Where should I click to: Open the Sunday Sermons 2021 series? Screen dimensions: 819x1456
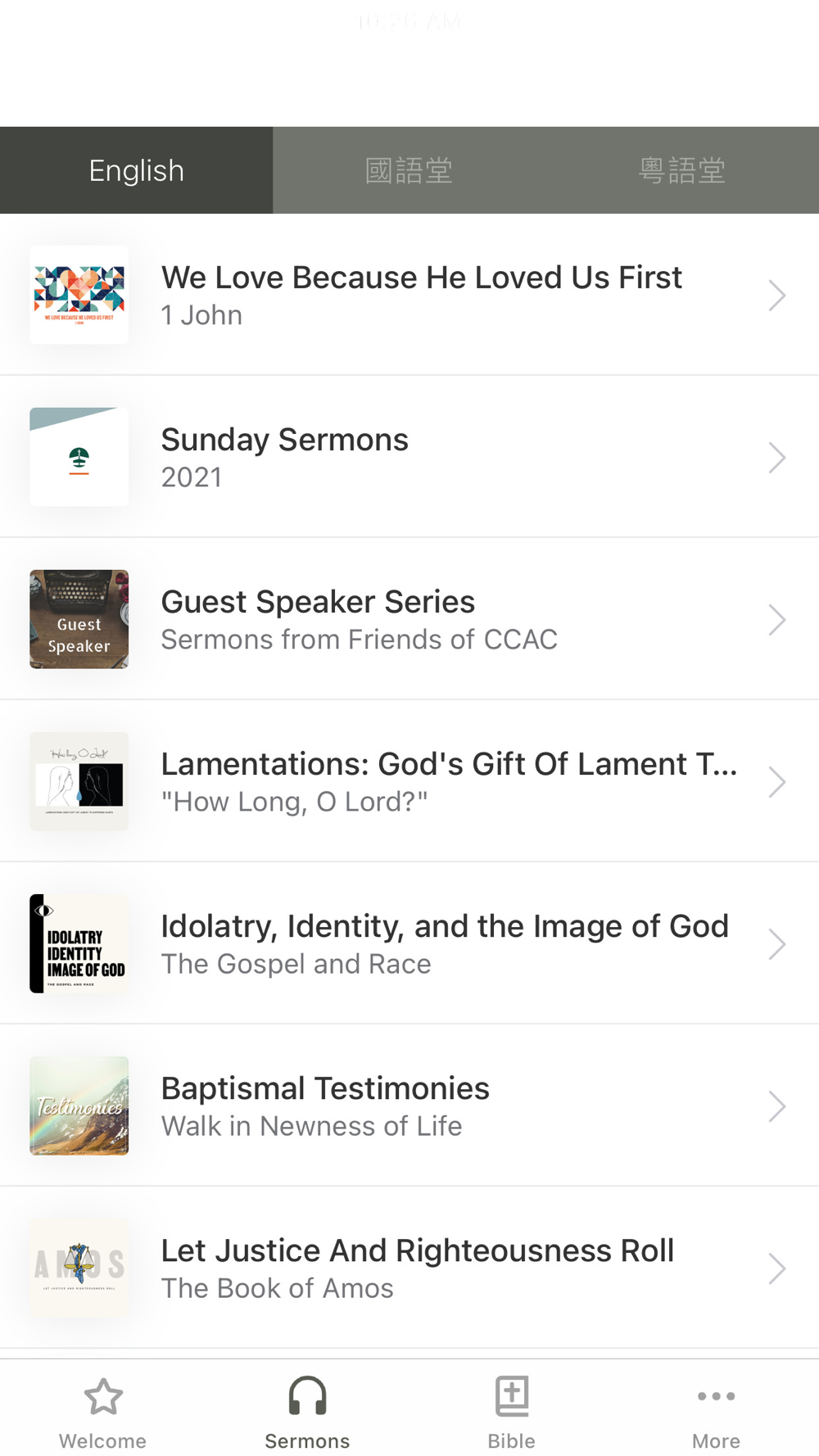coord(409,457)
